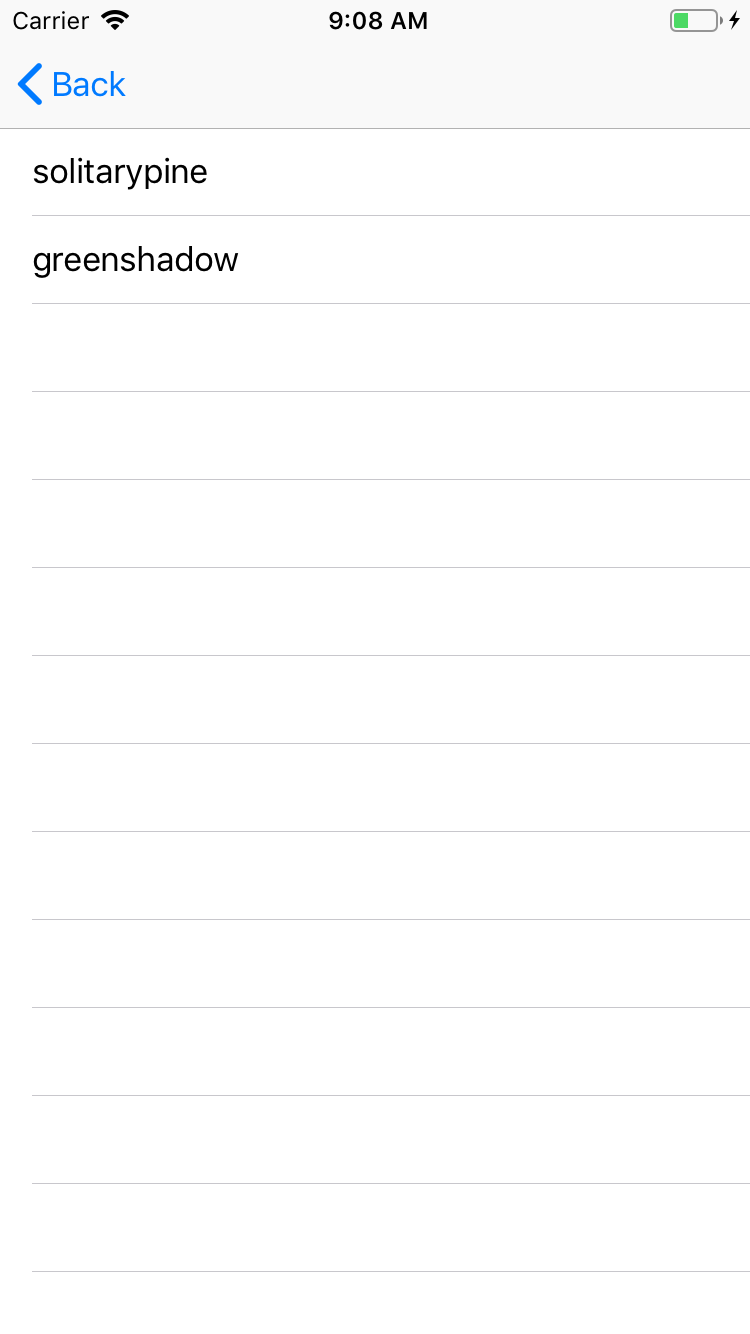Select the greenshadow list item

tap(375, 260)
